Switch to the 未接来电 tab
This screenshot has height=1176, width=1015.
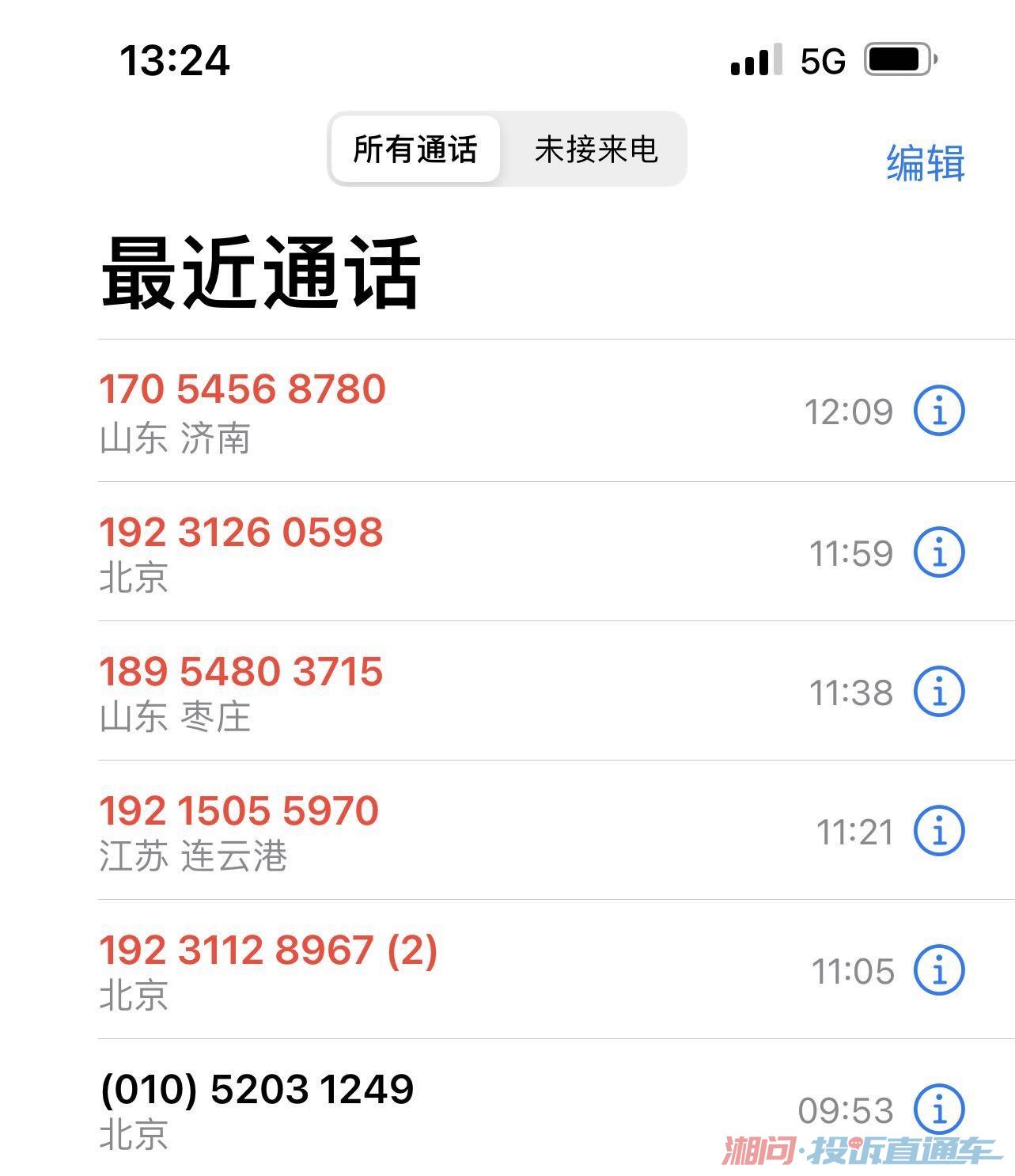(596, 150)
